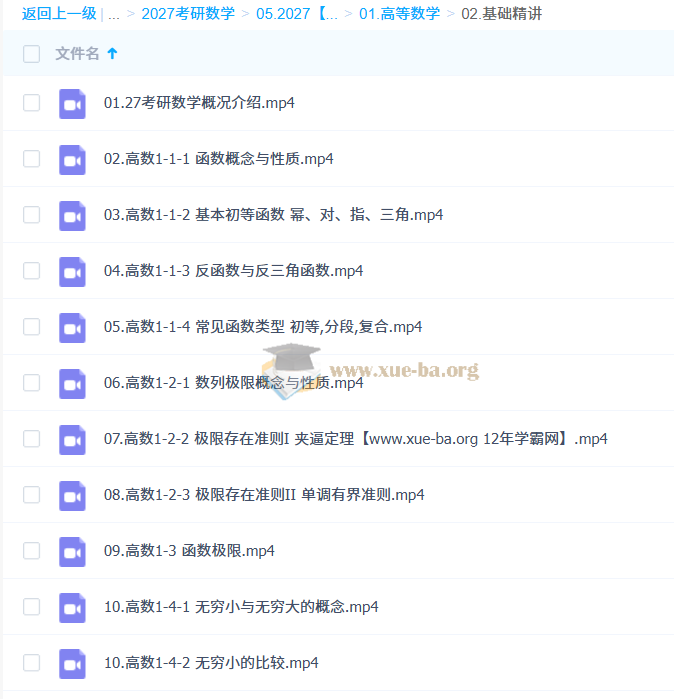Viewport: 674px width, 699px height.
Task: Open the 01.高等数学 breadcrumb folder
Action: coord(399,14)
